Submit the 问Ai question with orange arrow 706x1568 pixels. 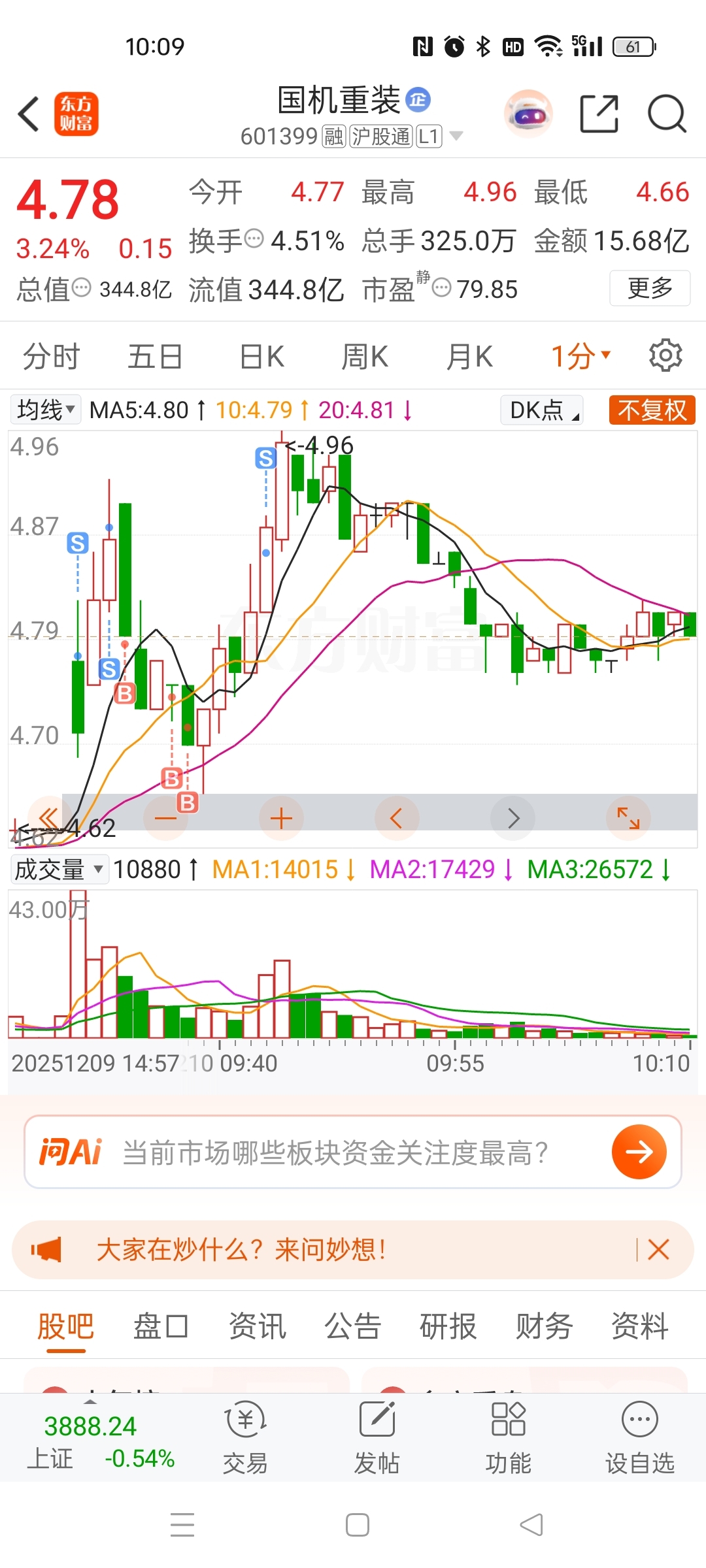[639, 1152]
